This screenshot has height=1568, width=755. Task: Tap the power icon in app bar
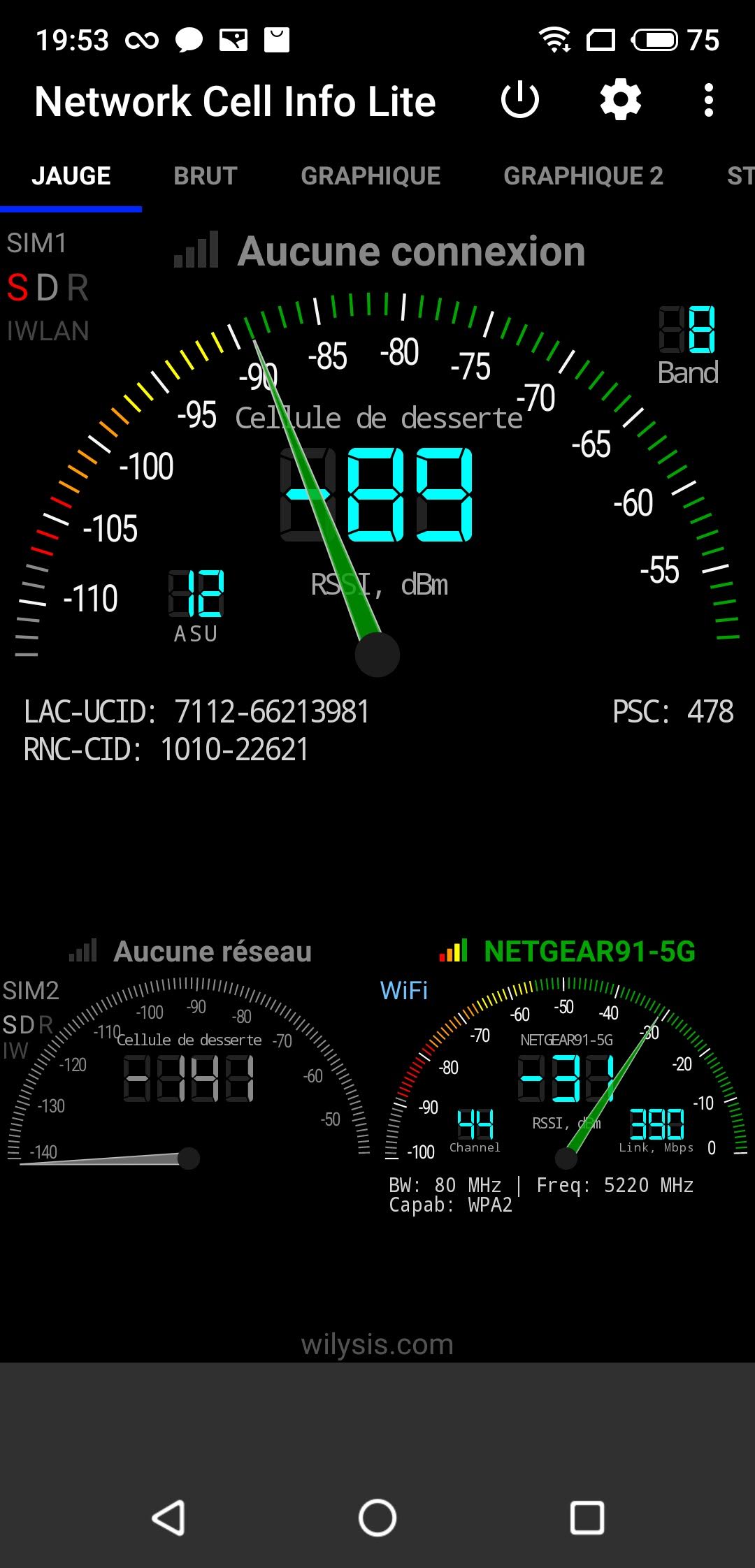tap(520, 101)
